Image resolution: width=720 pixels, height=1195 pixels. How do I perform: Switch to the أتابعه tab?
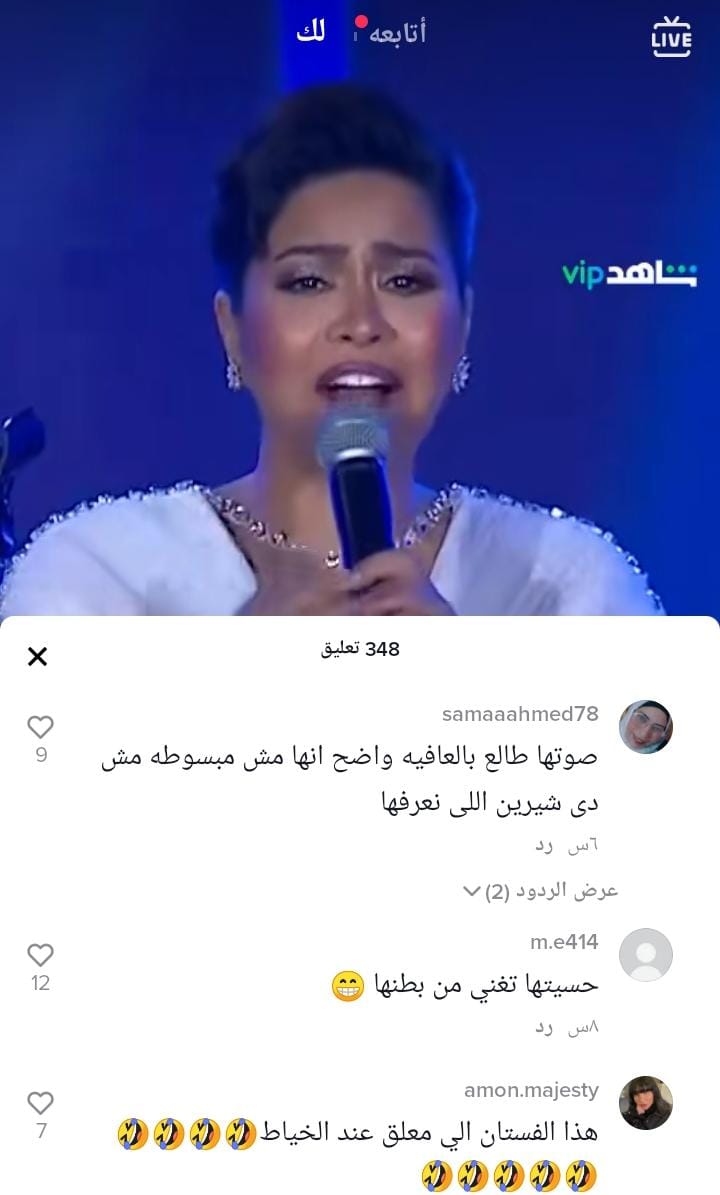[397, 32]
